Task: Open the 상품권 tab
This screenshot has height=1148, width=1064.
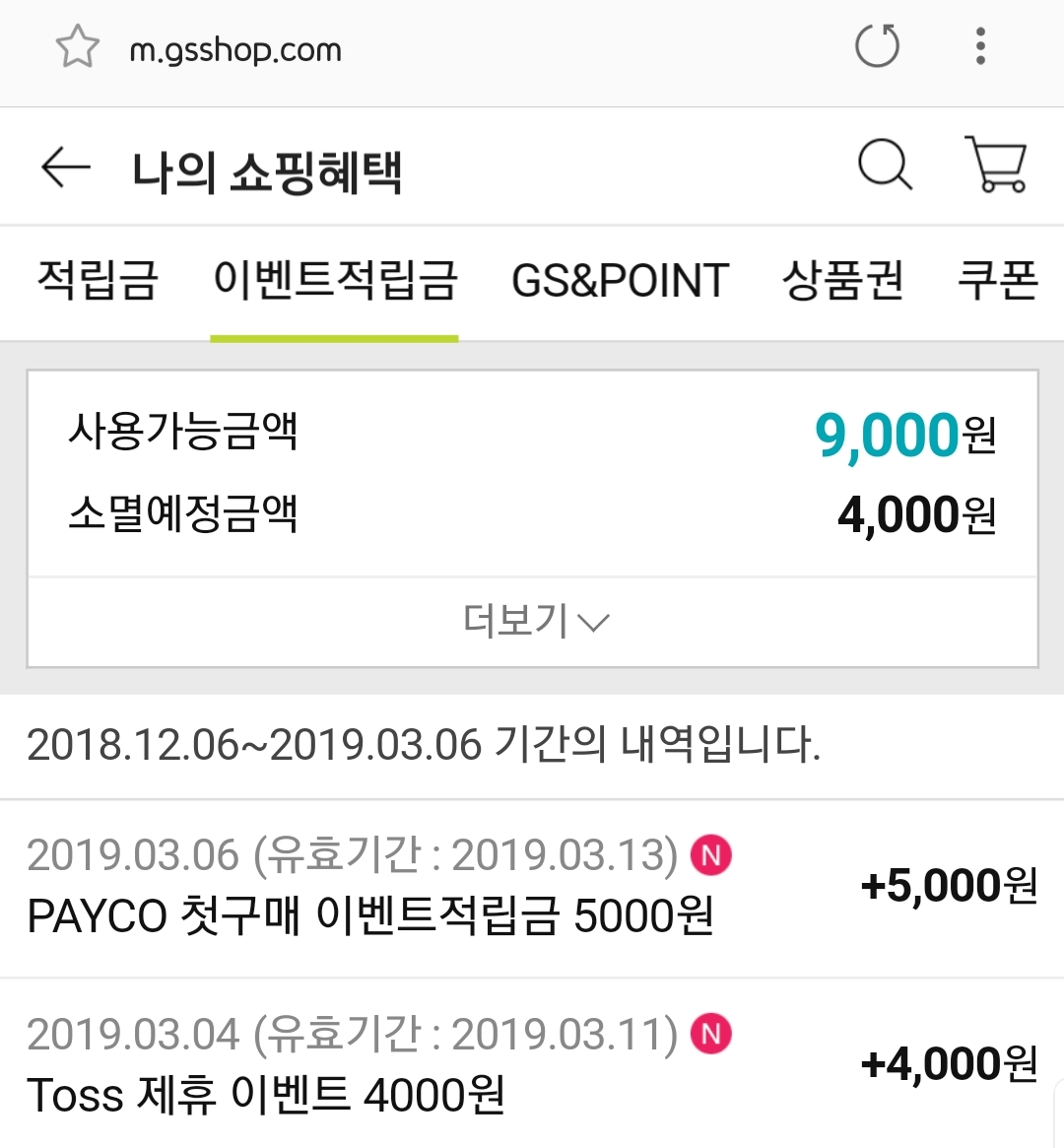Action: pos(842,280)
